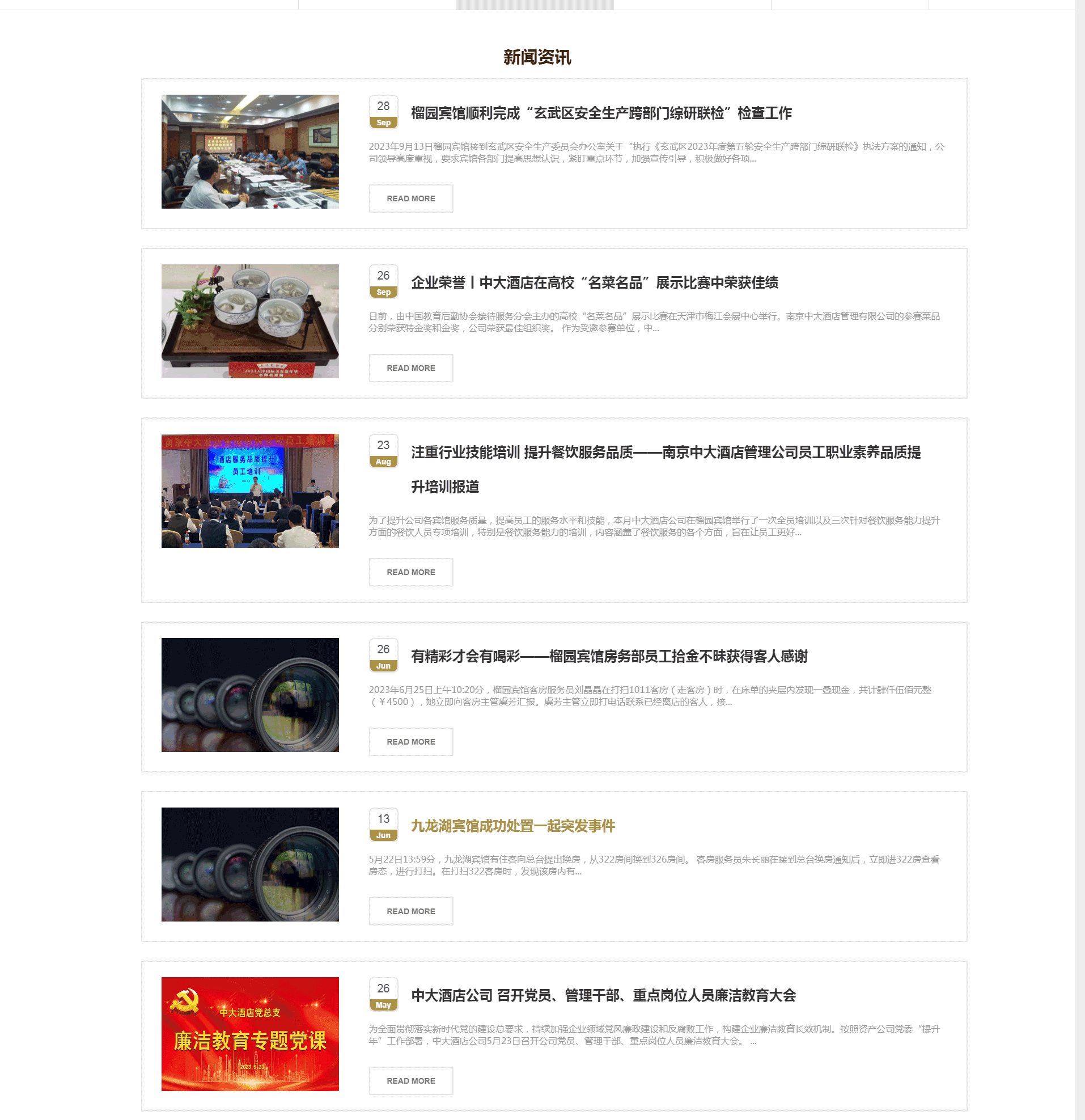Open headline 九龙湖宾馆成功处置一起突发事件

pyautogui.click(x=512, y=826)
